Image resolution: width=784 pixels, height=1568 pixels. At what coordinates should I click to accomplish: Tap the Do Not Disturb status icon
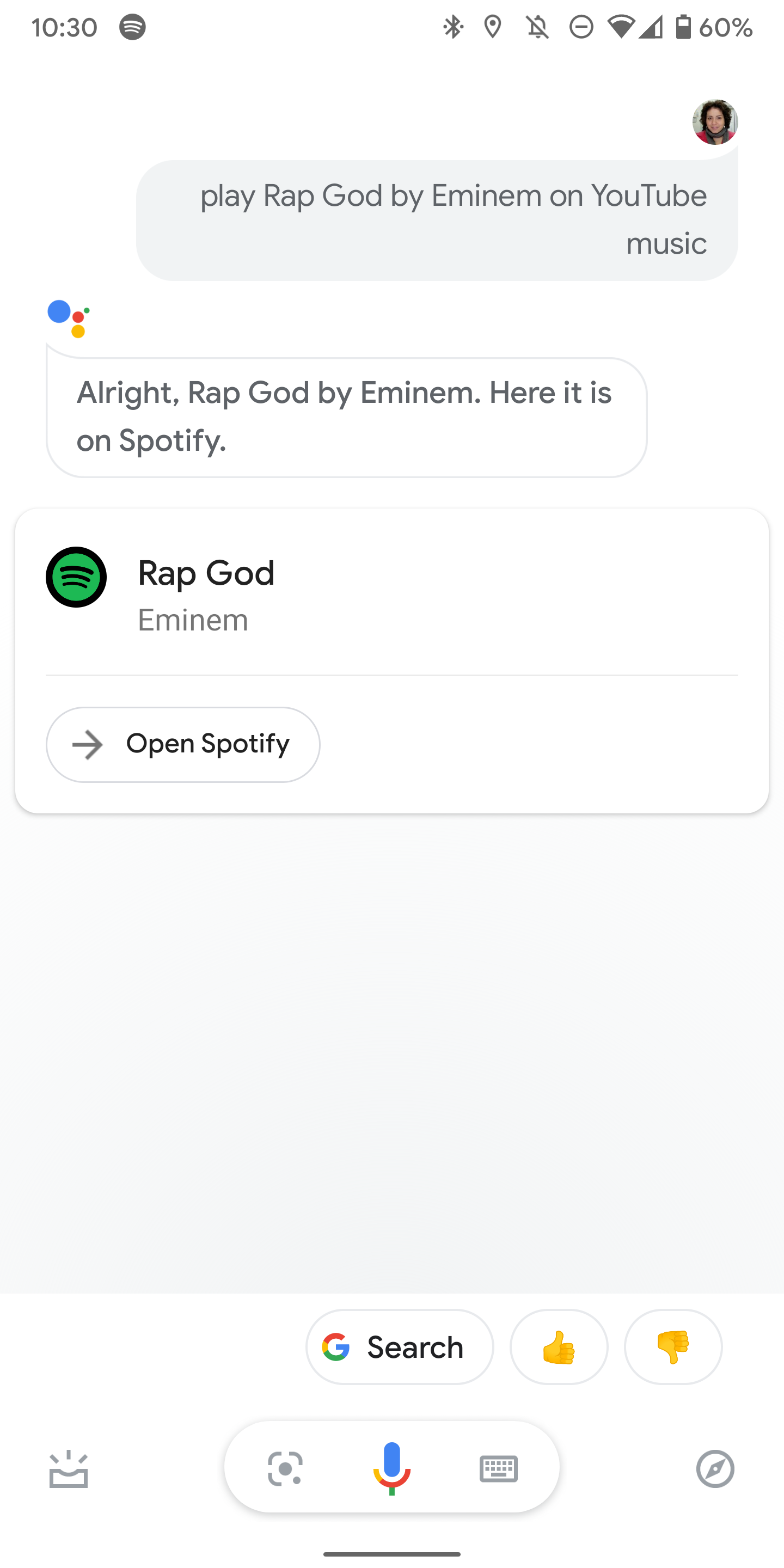(x=581, y=27)
